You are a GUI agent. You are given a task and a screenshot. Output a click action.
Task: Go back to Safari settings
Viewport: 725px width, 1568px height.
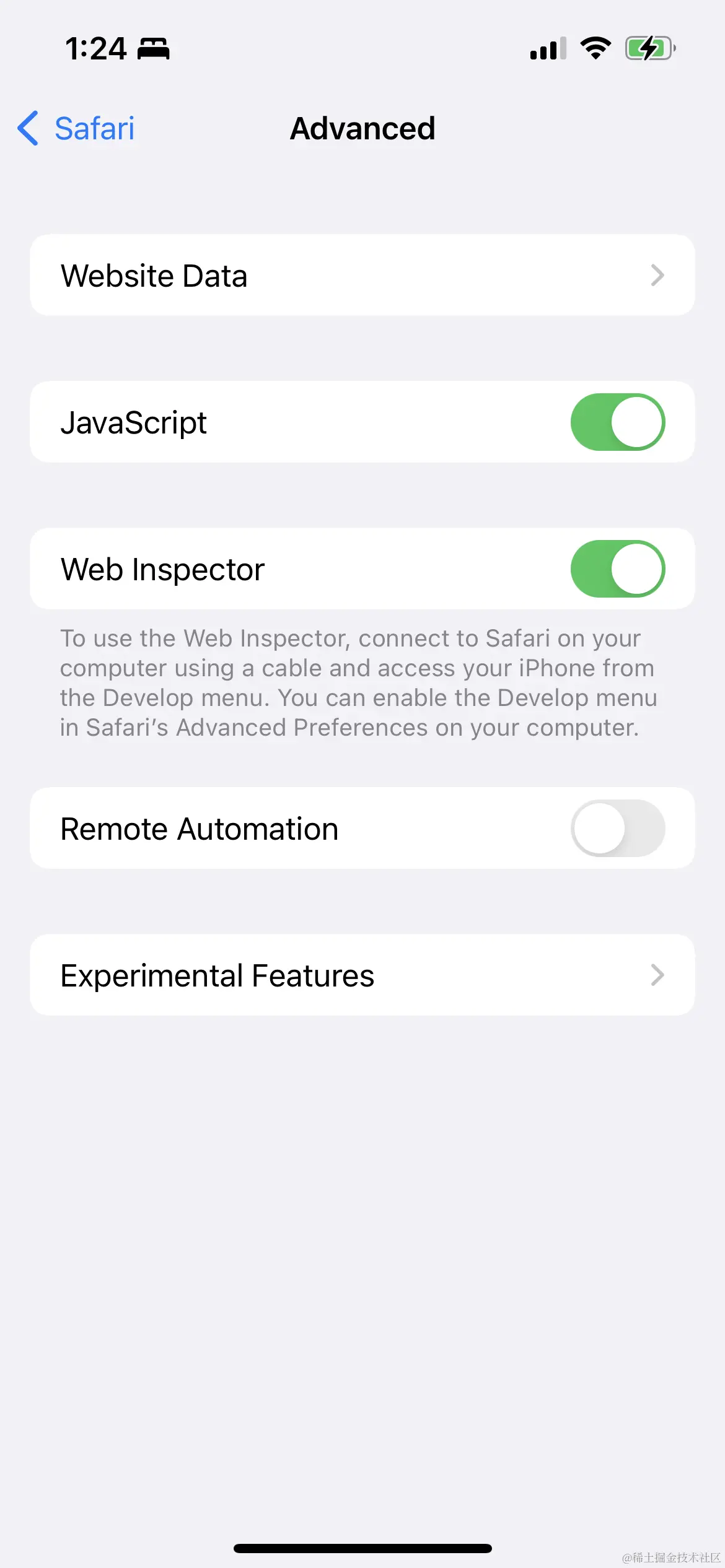point(77,129)
